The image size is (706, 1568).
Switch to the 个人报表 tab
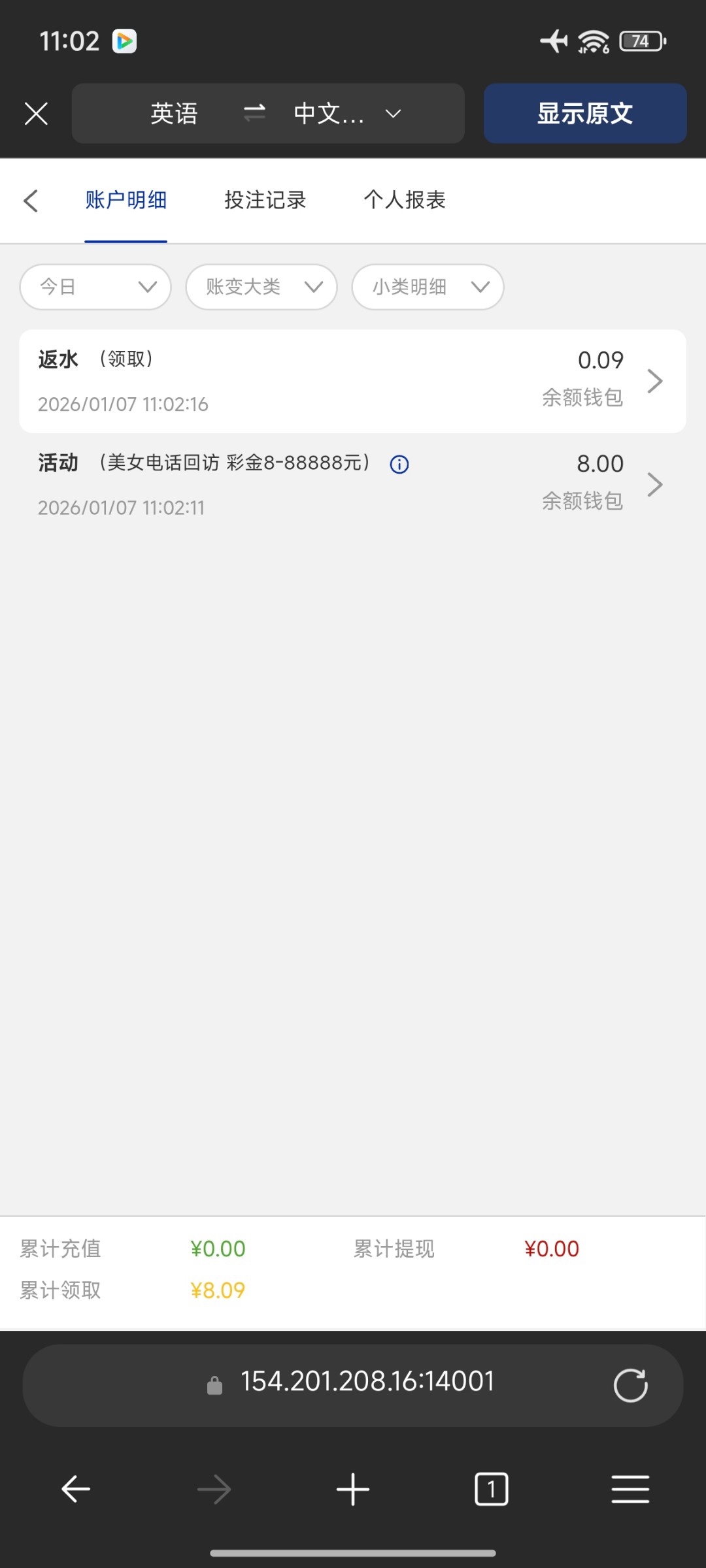[404, 200]
